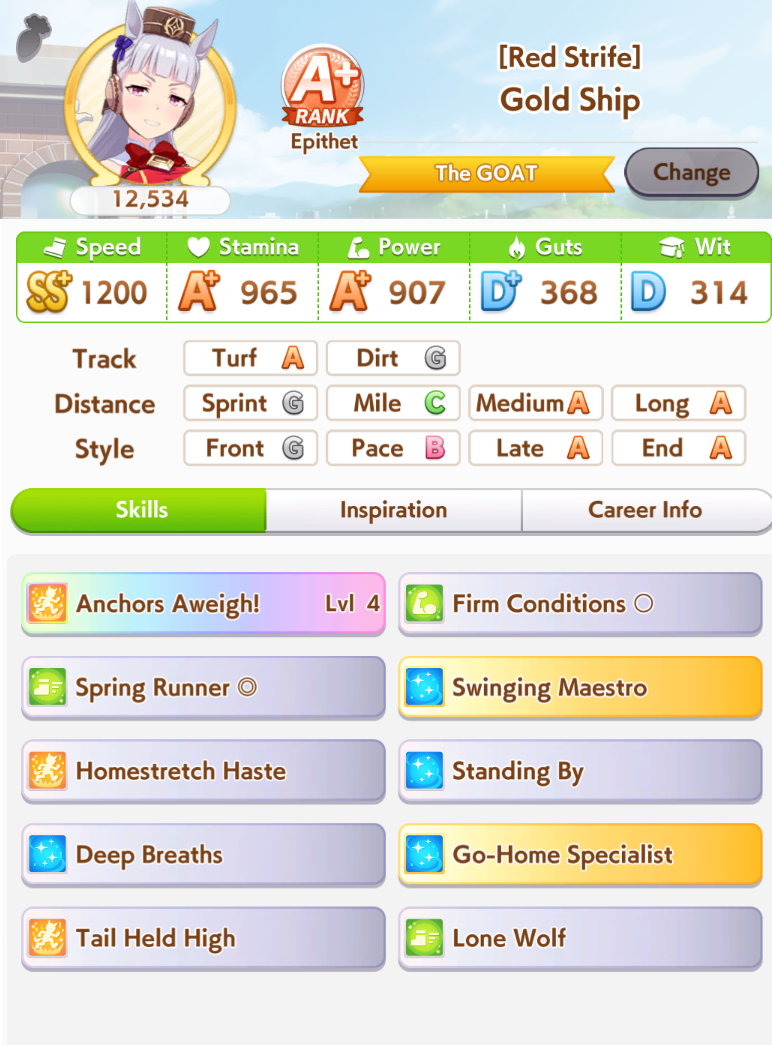This screenshot has height=1045, width=772.
Task: Open the Standing By skill
Action: pos(580,771)
